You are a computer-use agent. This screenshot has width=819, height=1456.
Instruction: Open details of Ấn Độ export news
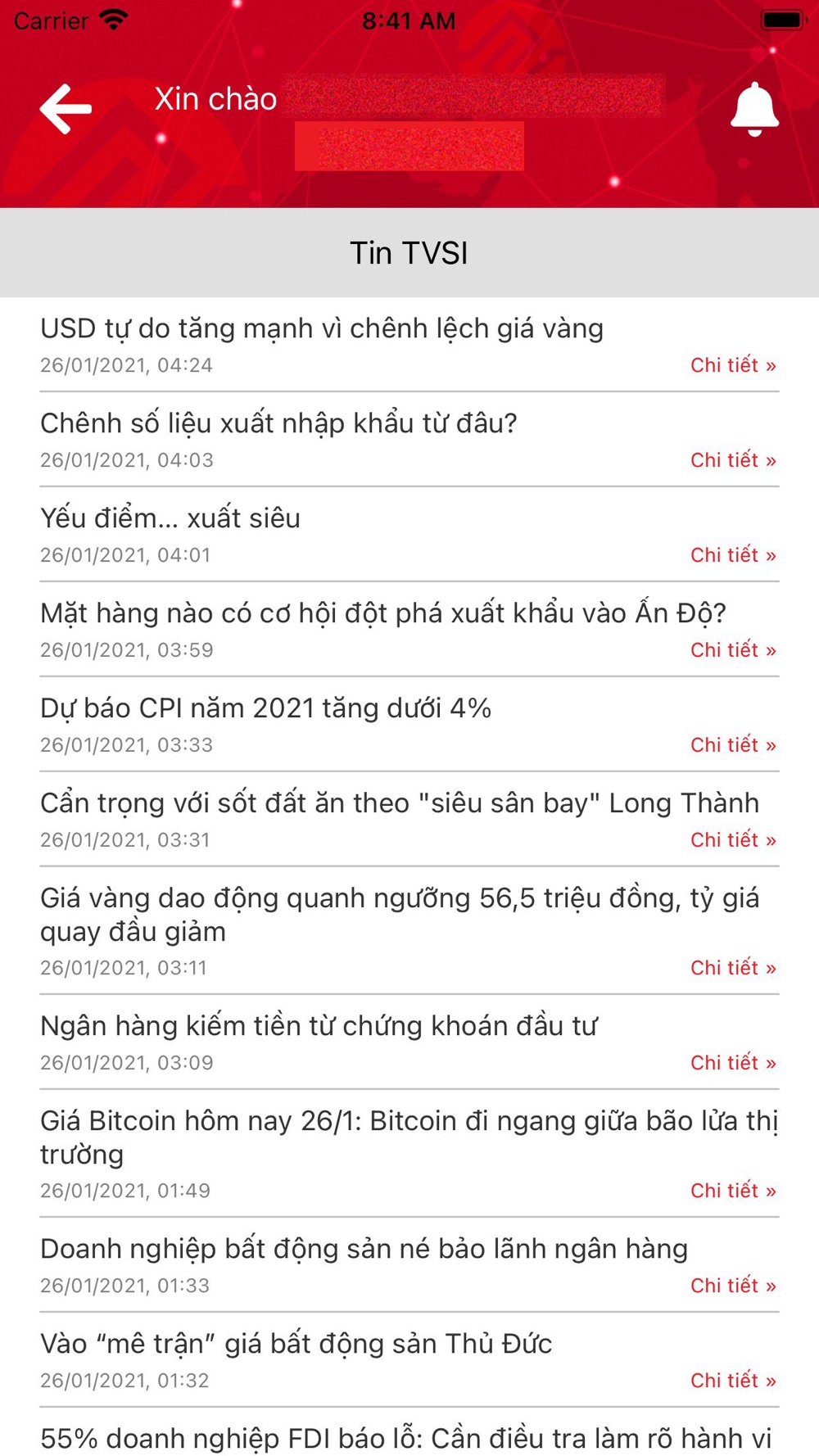tap(732, 650)
